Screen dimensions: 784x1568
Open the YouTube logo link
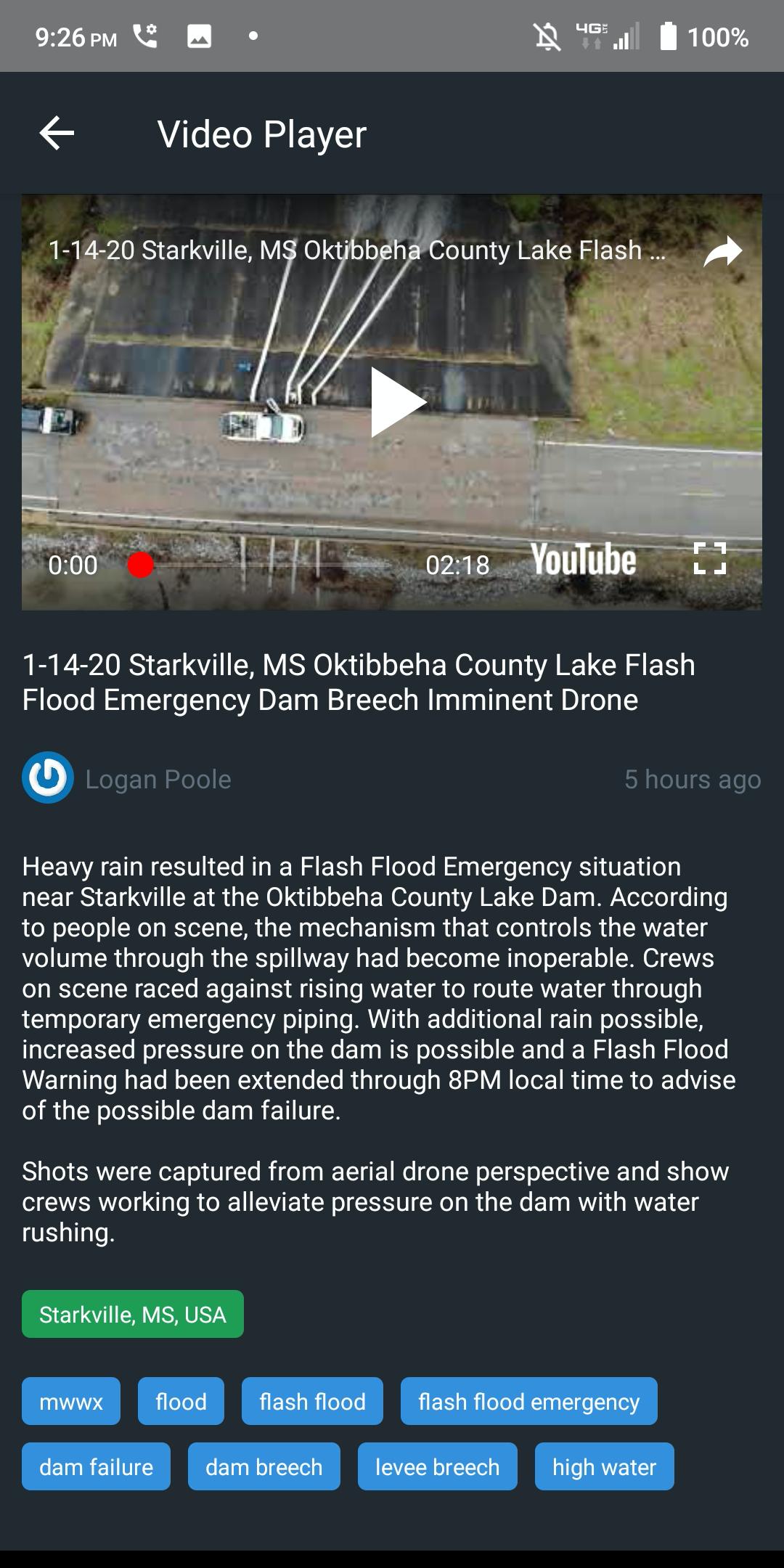pos(584,560)
